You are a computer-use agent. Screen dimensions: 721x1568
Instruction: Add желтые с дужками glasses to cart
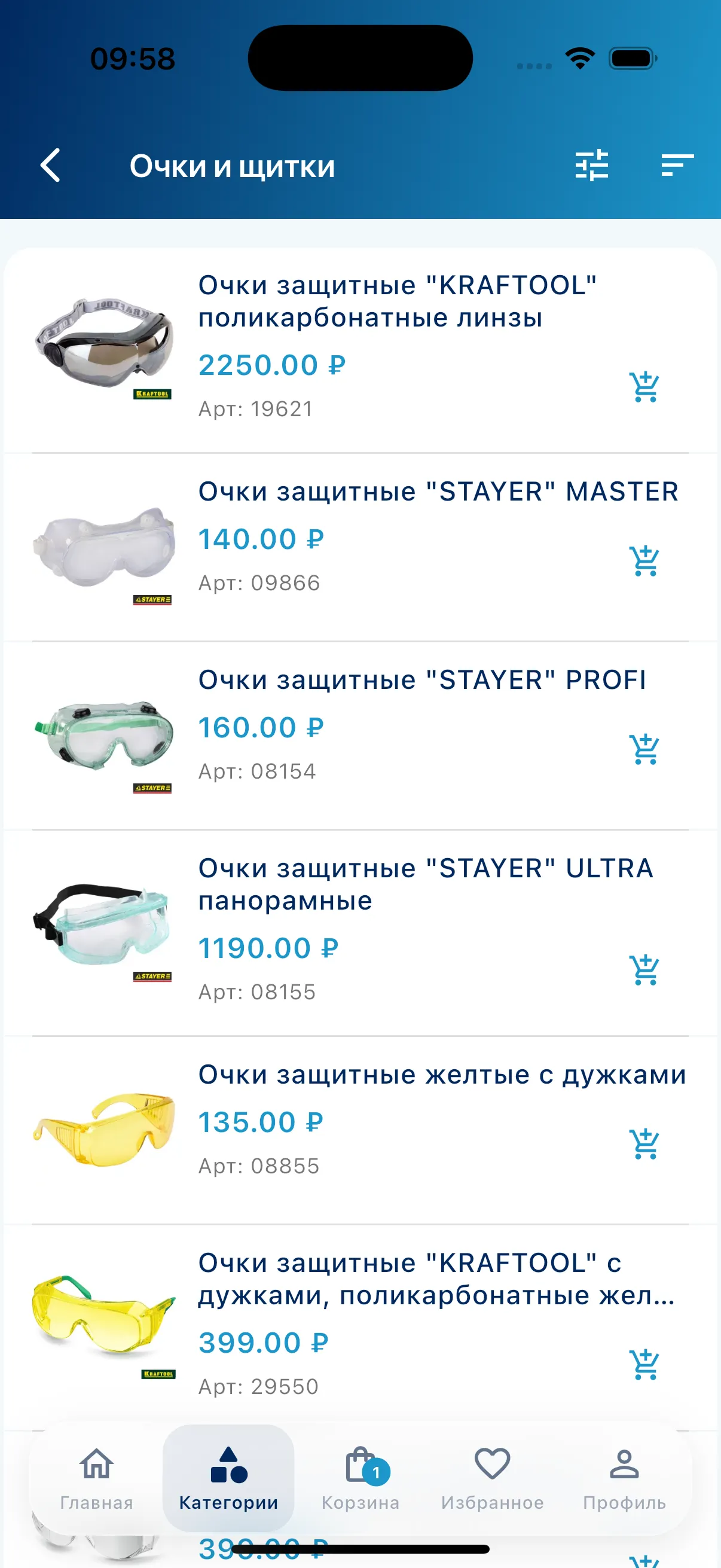click(x=644, y=1144)
